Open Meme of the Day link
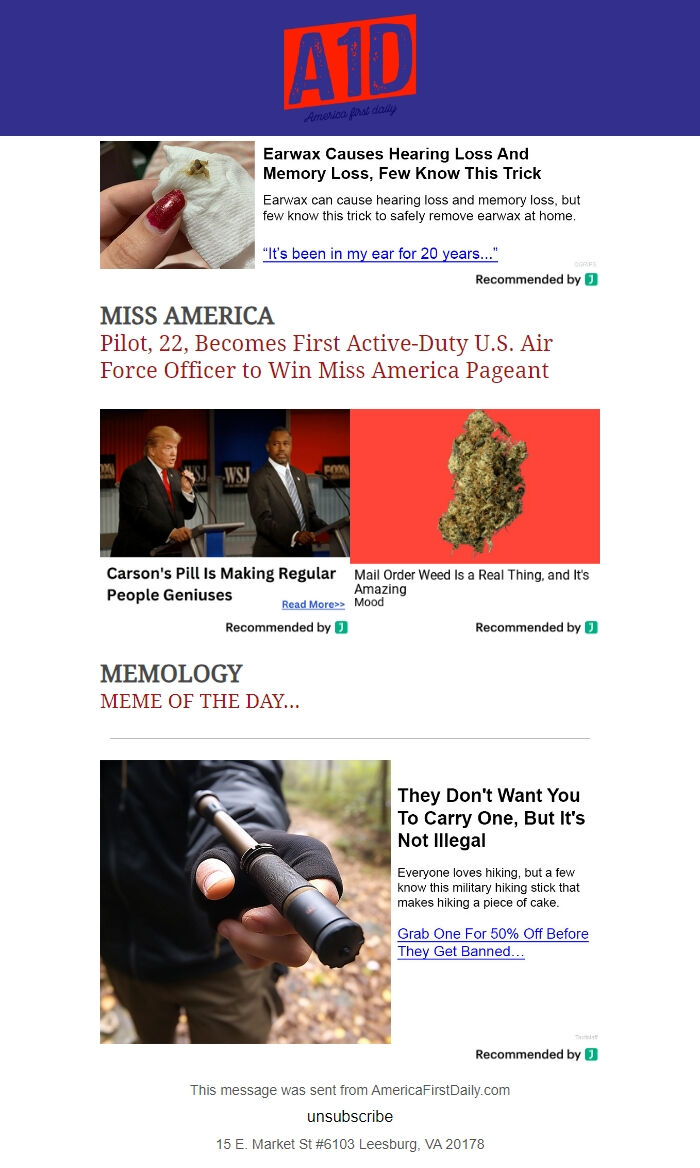Viewport: 700px width, 1168px height. [199, 701]
